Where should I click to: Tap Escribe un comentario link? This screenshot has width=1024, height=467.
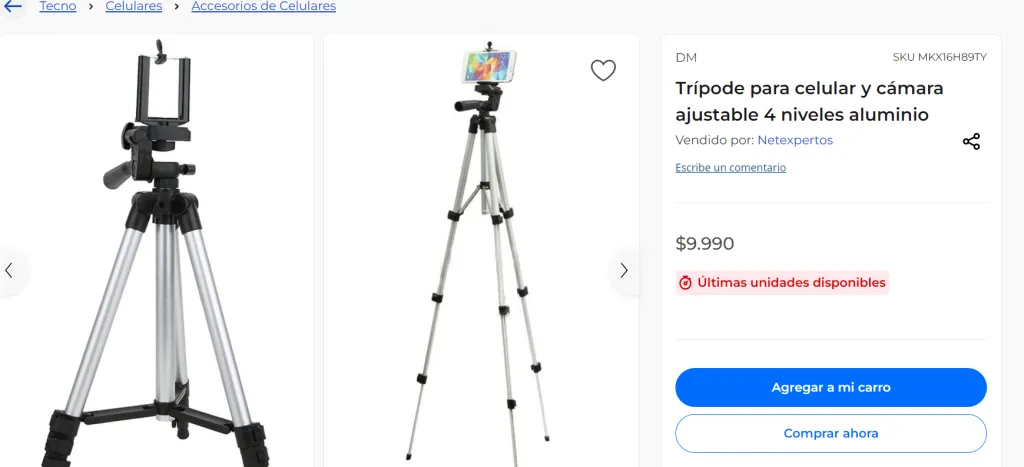[730, 167]
